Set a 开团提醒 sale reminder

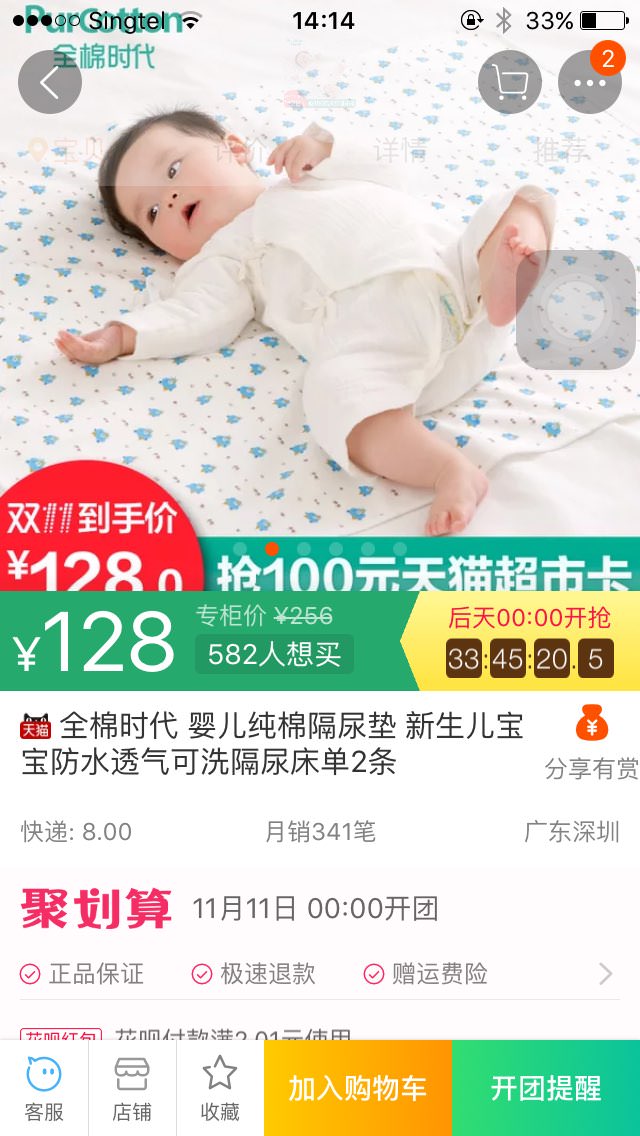546,1088
